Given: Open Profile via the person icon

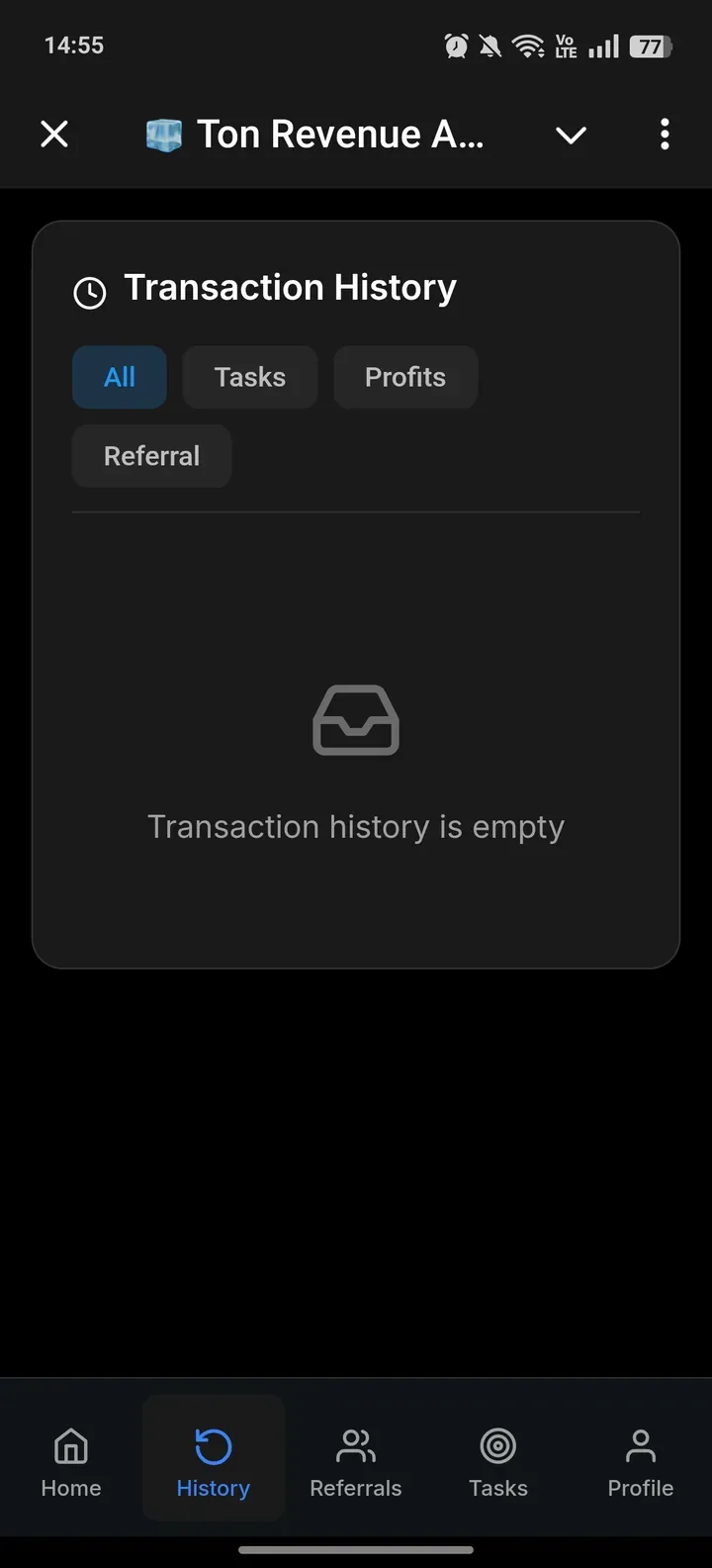Looking at the screenshot, I should coord(640,1446).
